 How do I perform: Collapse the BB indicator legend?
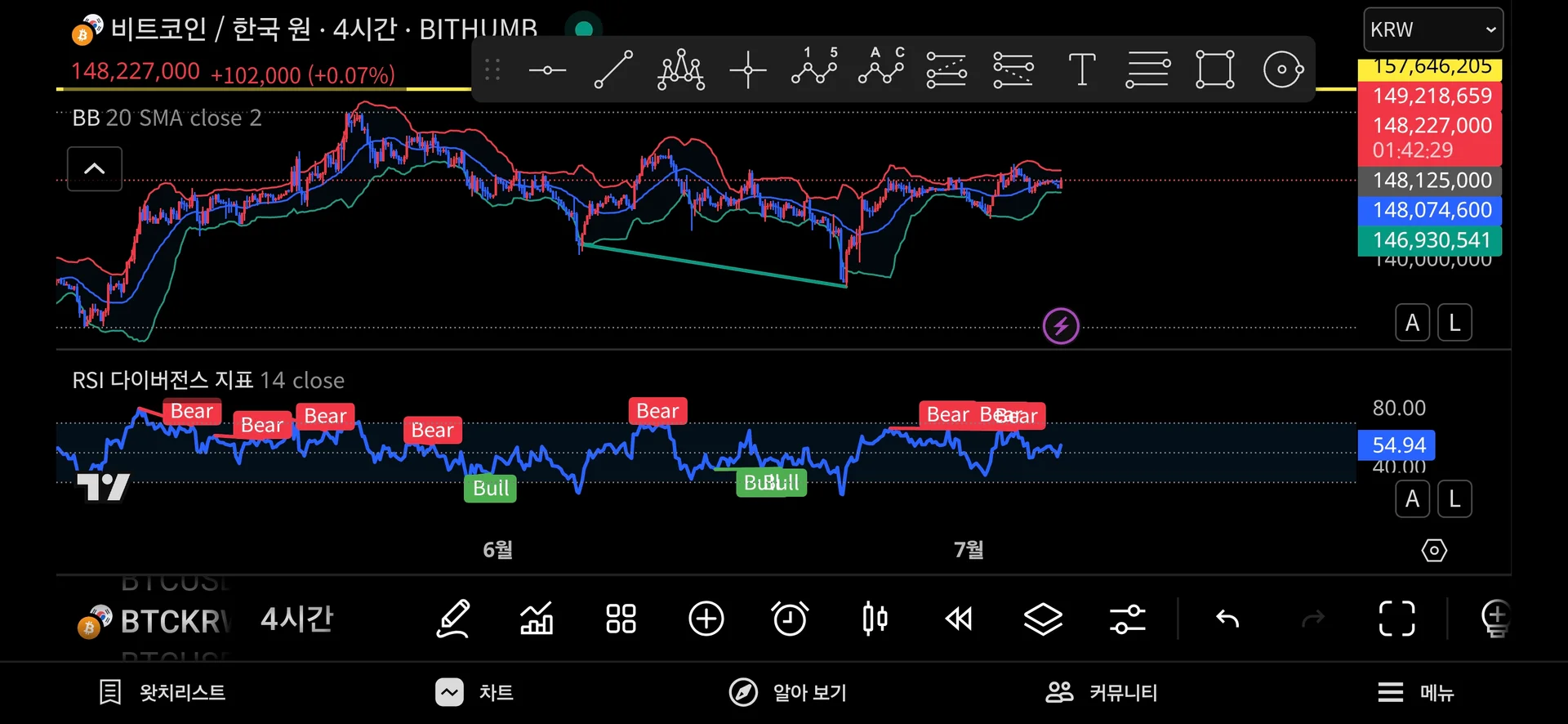pyautogui.click(x=95, y=168)
